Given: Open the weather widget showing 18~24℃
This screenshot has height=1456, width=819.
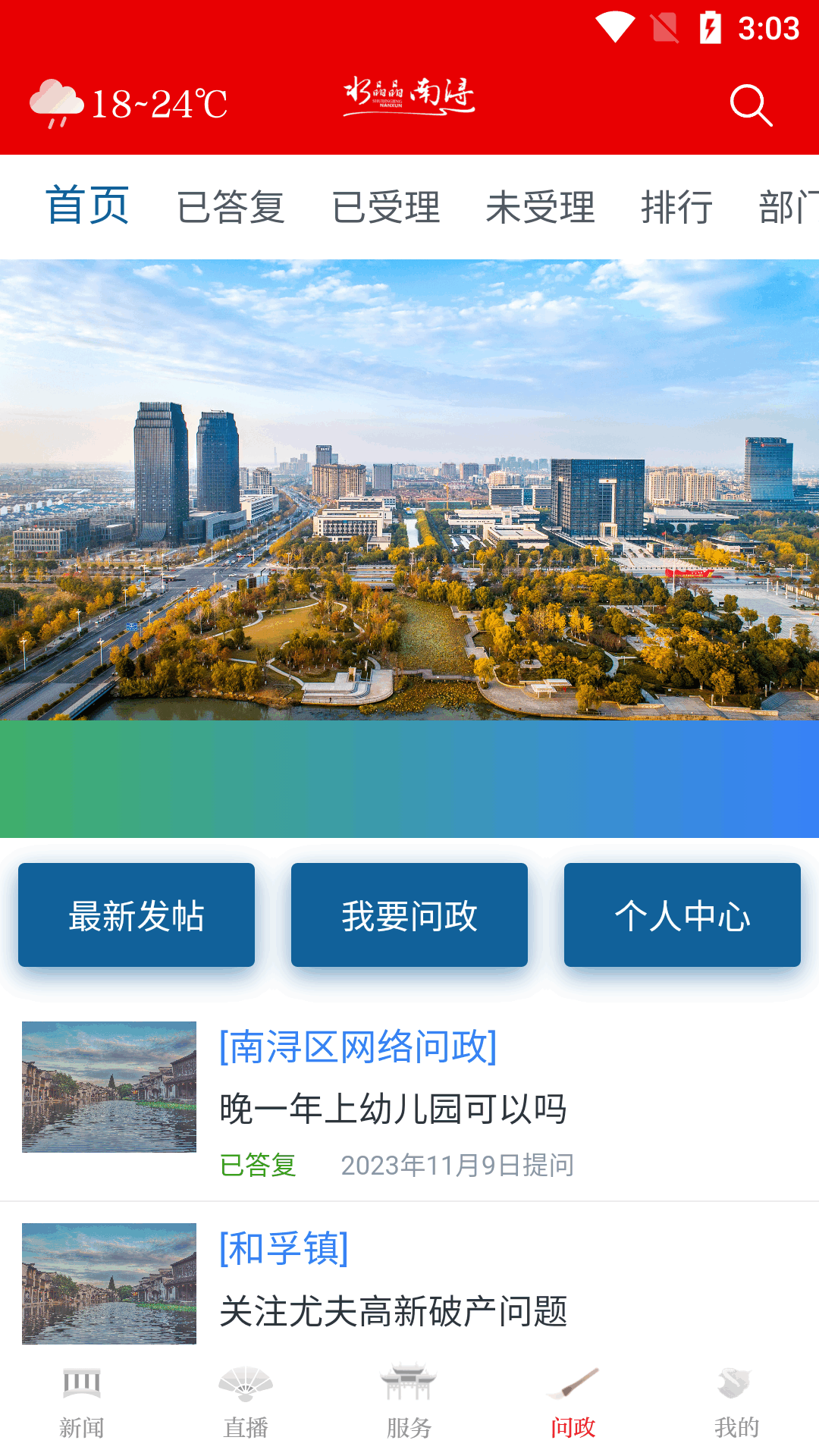Looking at the screenshot, I should point(129,104).
